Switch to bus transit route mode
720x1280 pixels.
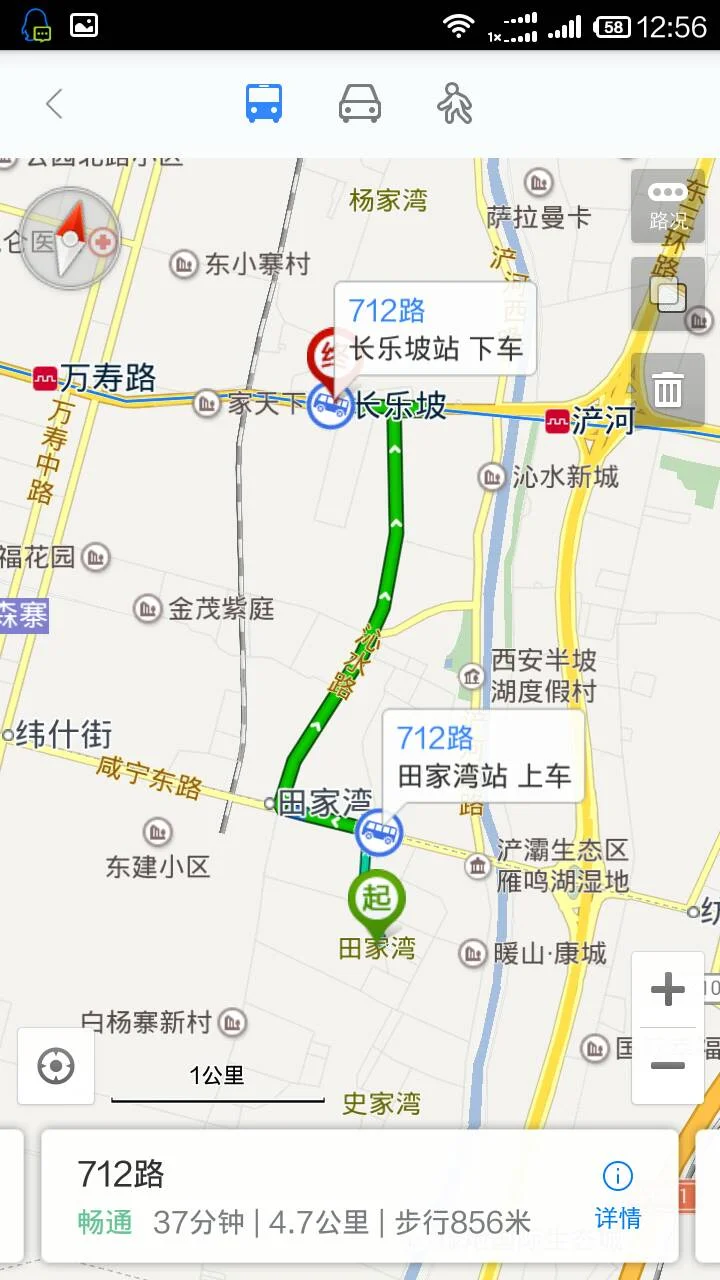(x=266, y=102)
